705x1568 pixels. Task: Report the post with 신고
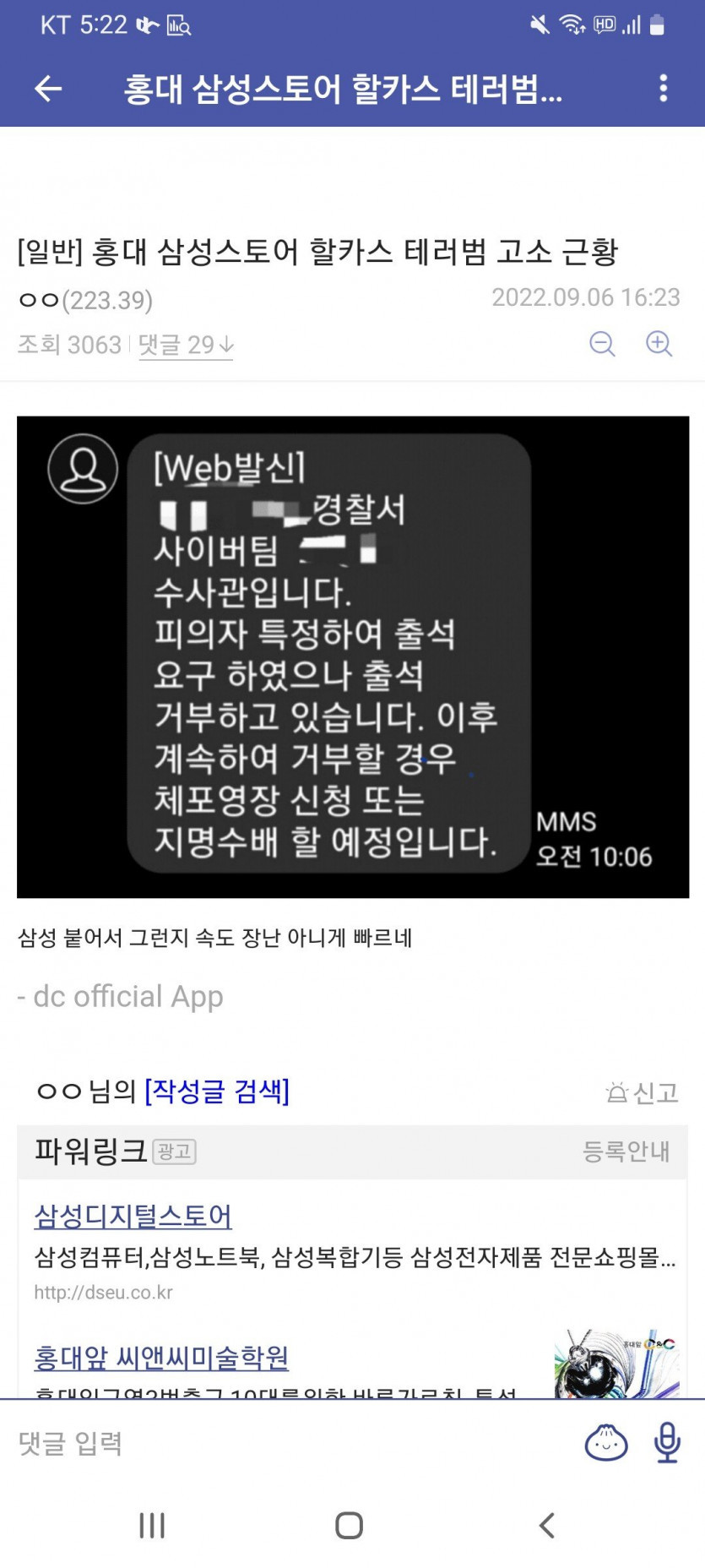pos(643,1093)
